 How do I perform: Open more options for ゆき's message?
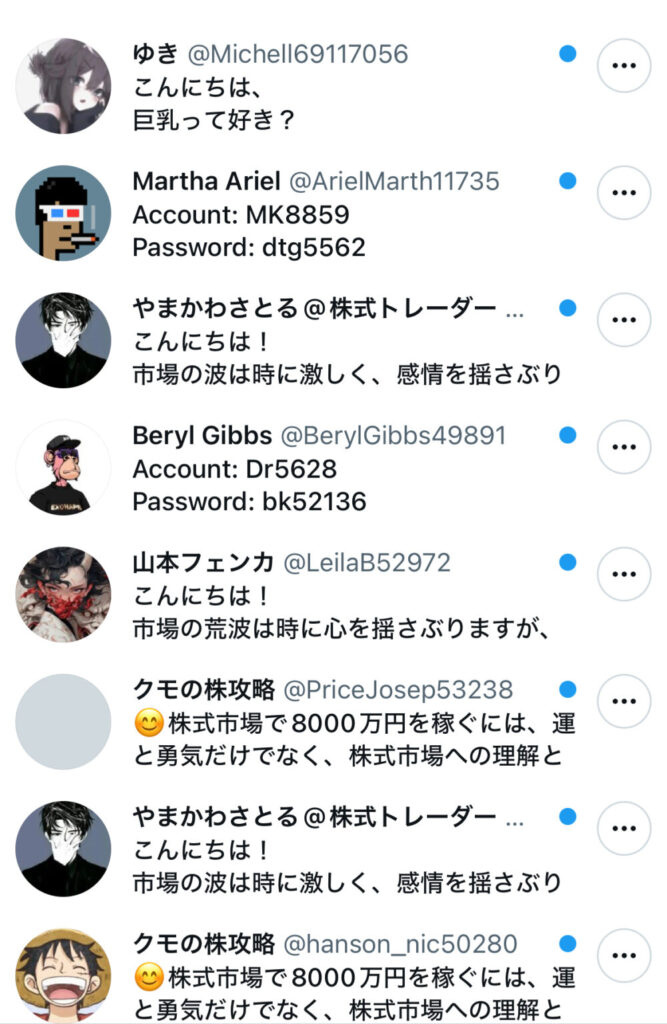click(x=623, y=65)
